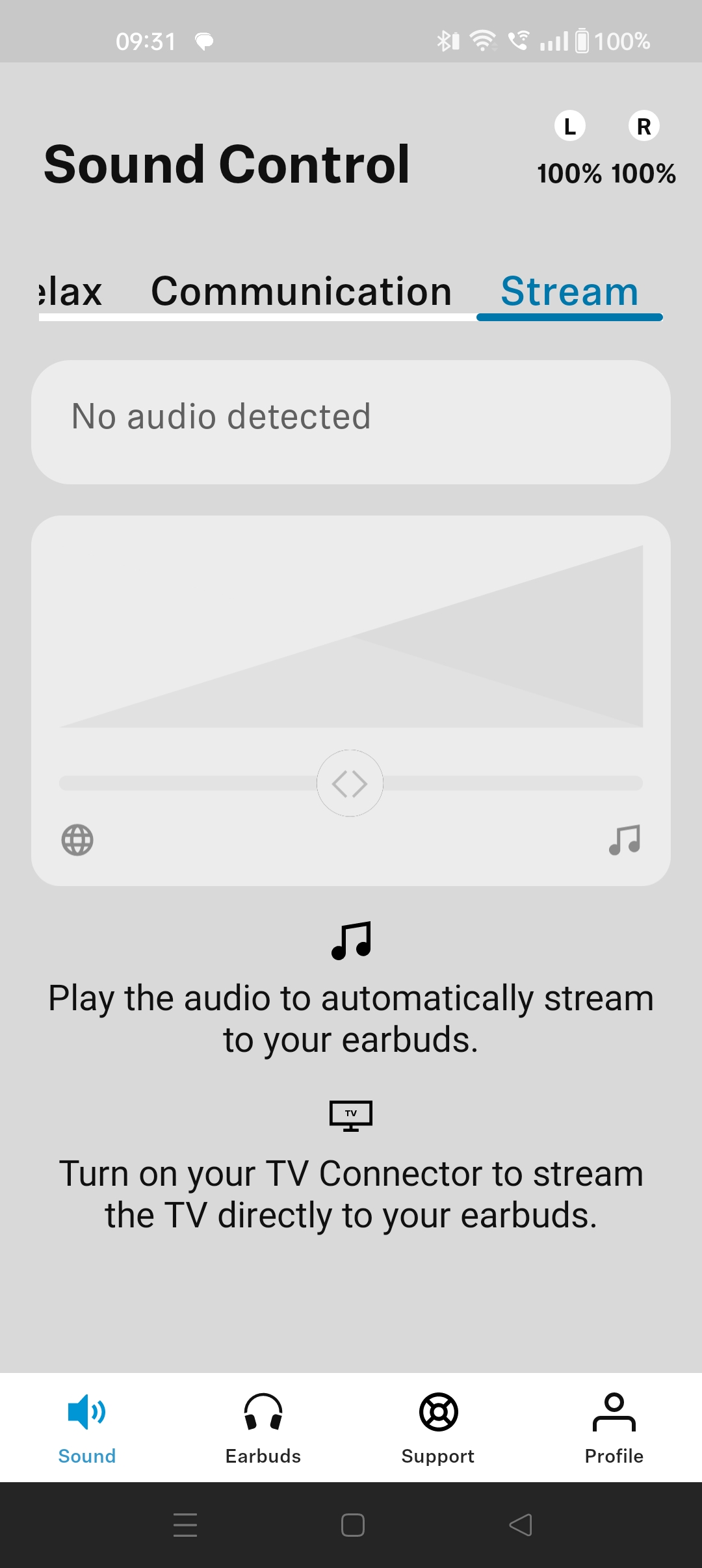Open the Profile tab
The width and height of the screenshot is (702, 1568).
614,1428
